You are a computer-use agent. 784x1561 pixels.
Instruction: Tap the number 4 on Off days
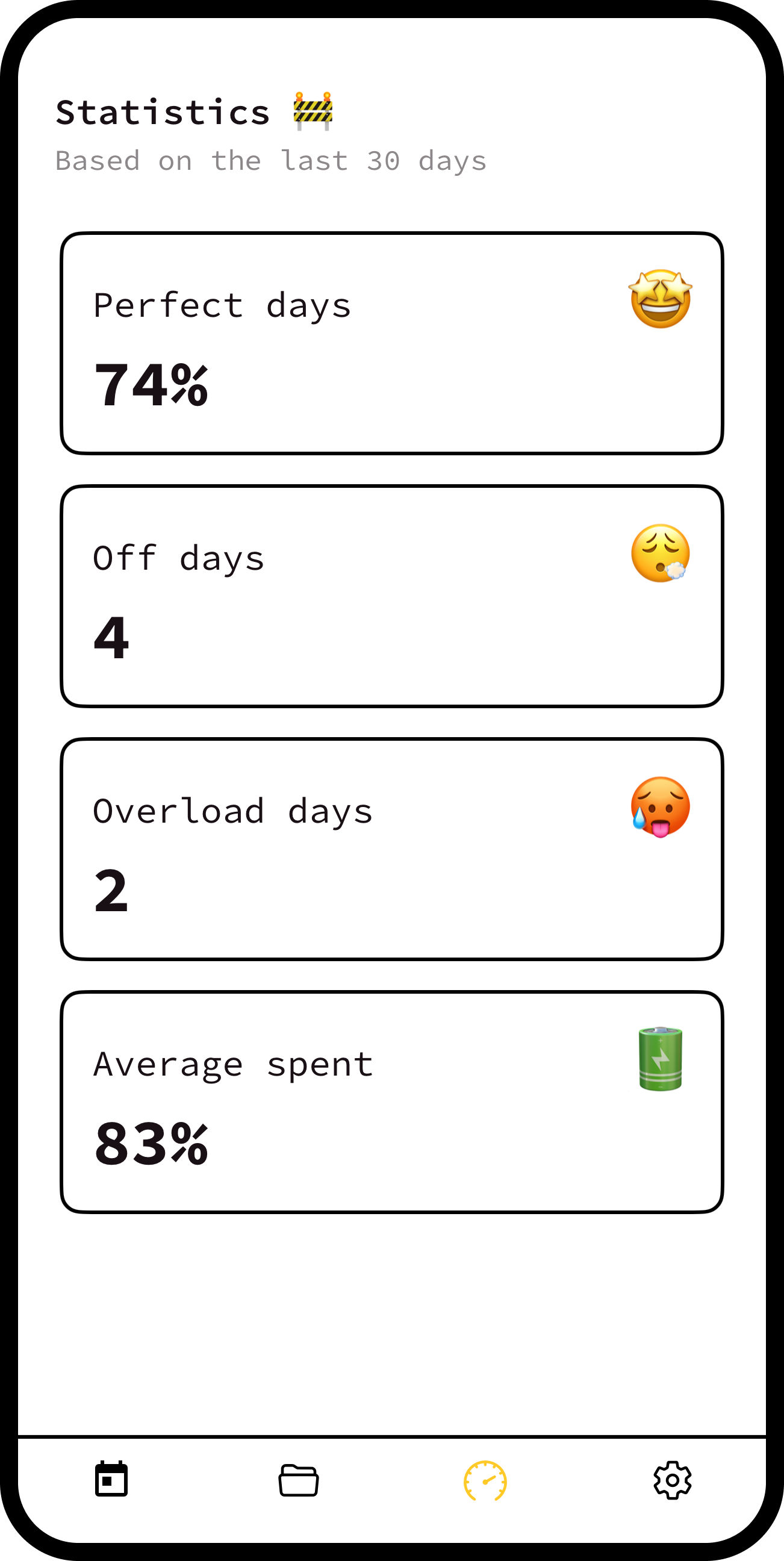(111, 640)
